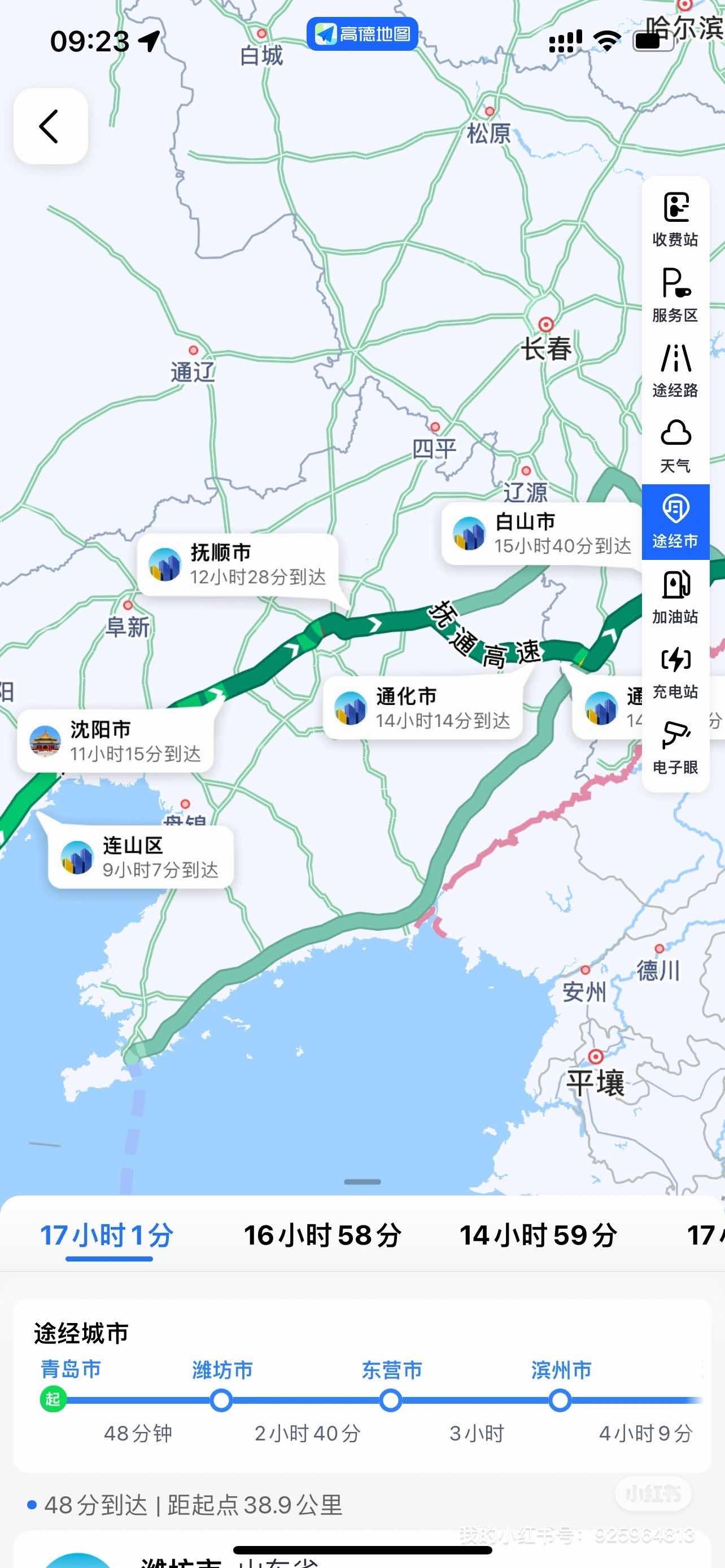Open the 抚顺市 arrival bubble on map
This screenshot has height=1568, width=725.
click(238, 564)
